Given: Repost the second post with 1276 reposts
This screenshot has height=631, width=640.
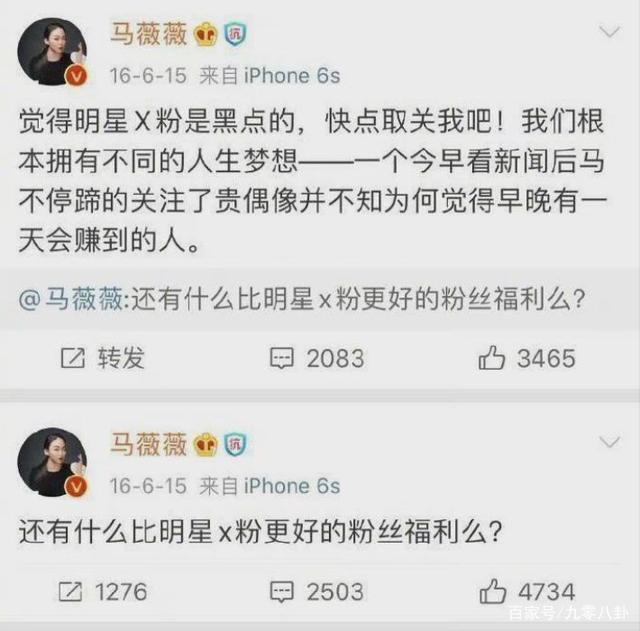Looking at the screenshot, I should click(x=102, y=591).
